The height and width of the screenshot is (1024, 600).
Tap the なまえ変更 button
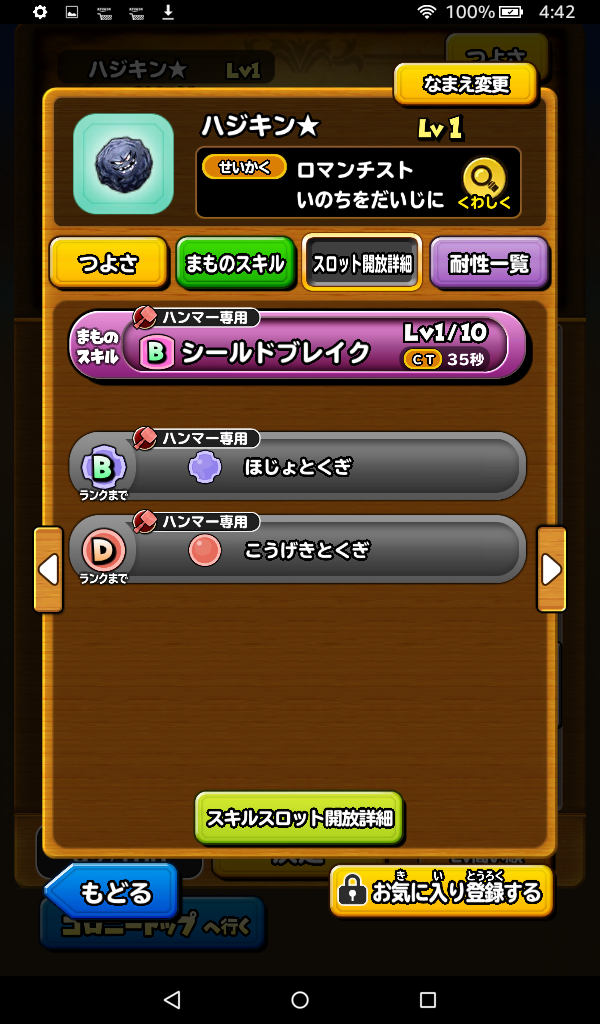click(x=465, y=84)
